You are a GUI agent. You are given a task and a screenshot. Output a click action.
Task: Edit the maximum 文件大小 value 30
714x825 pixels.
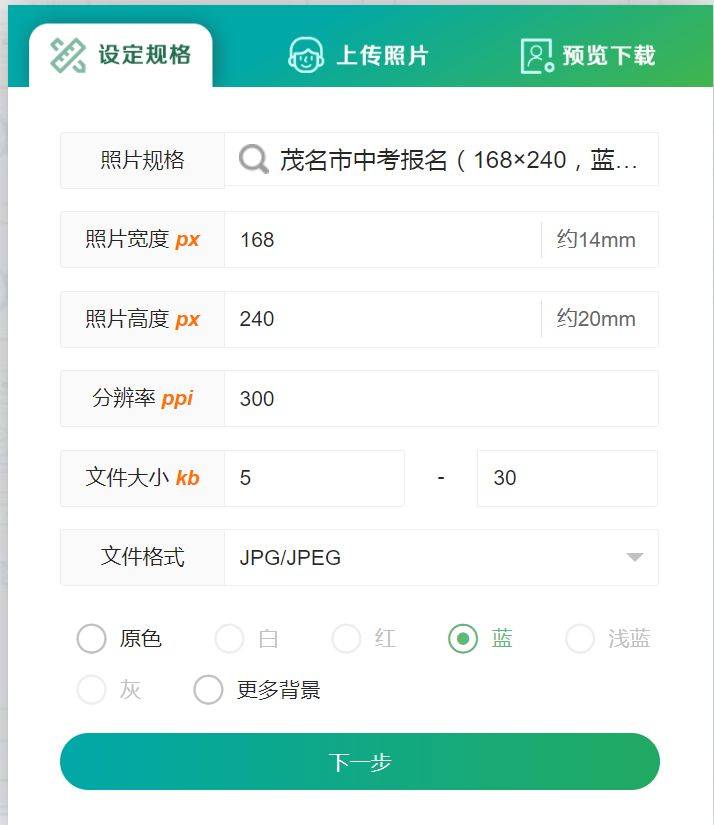(566, 478)
